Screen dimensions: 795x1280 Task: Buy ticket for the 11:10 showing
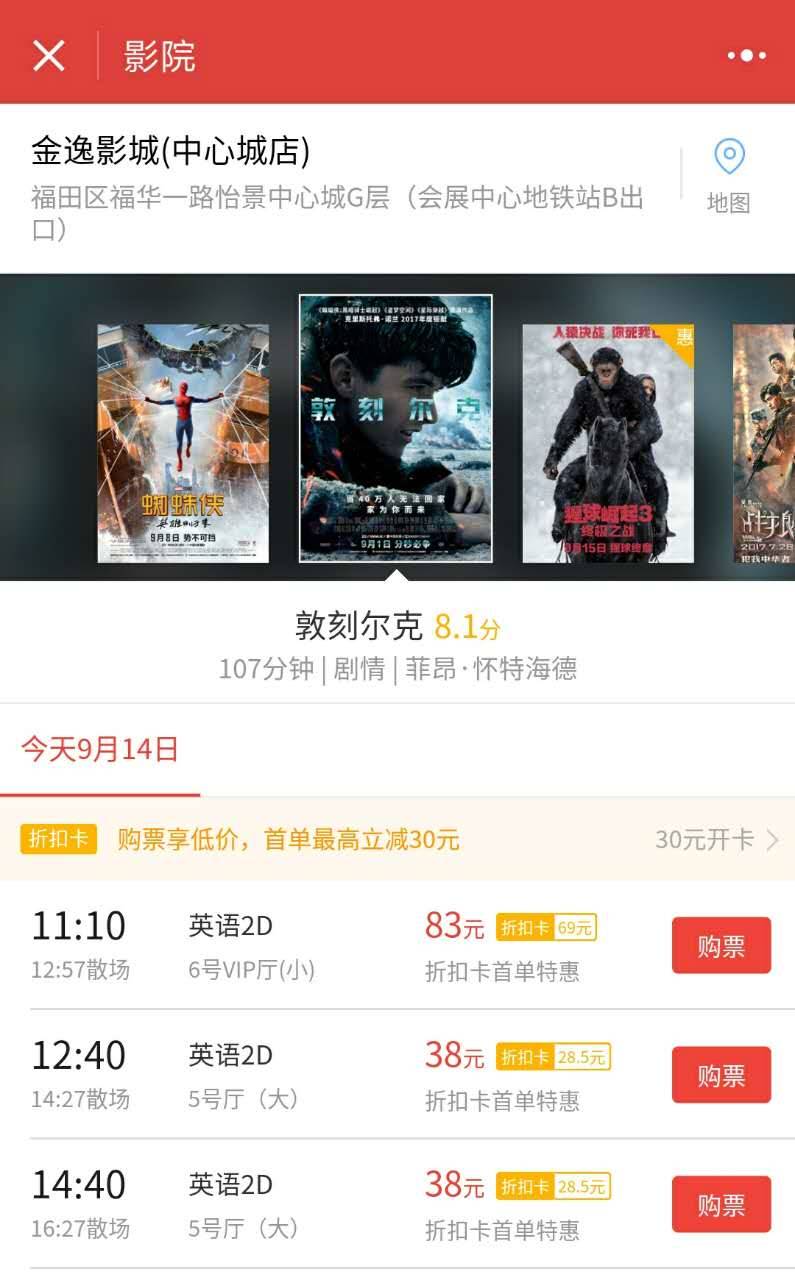(x=721, y=945)
